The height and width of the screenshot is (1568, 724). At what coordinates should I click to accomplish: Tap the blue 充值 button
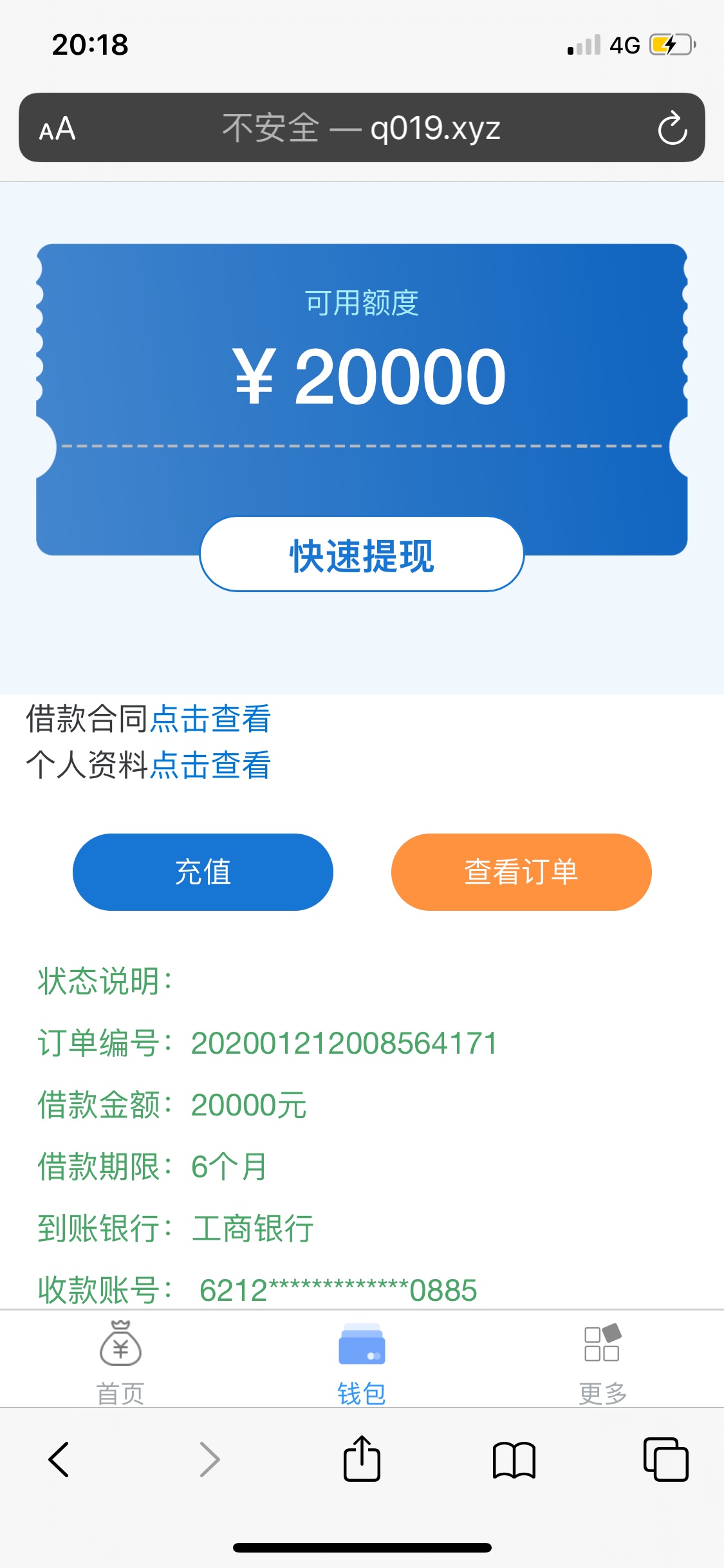tap(203, 872)
